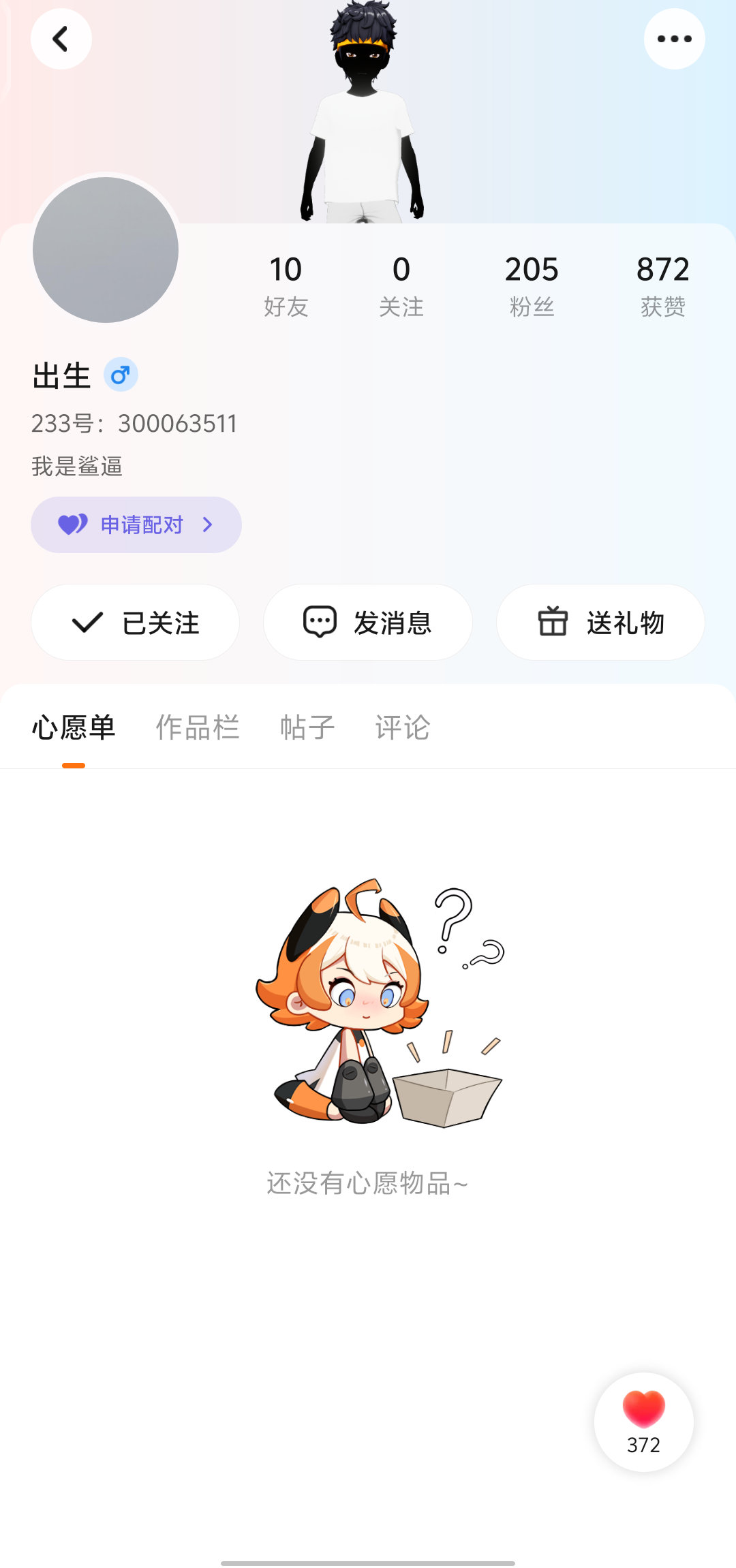View the 好友 friends list
This screenshot has height=1568, width=736.
pyautogui.click(x=286, y=285)
